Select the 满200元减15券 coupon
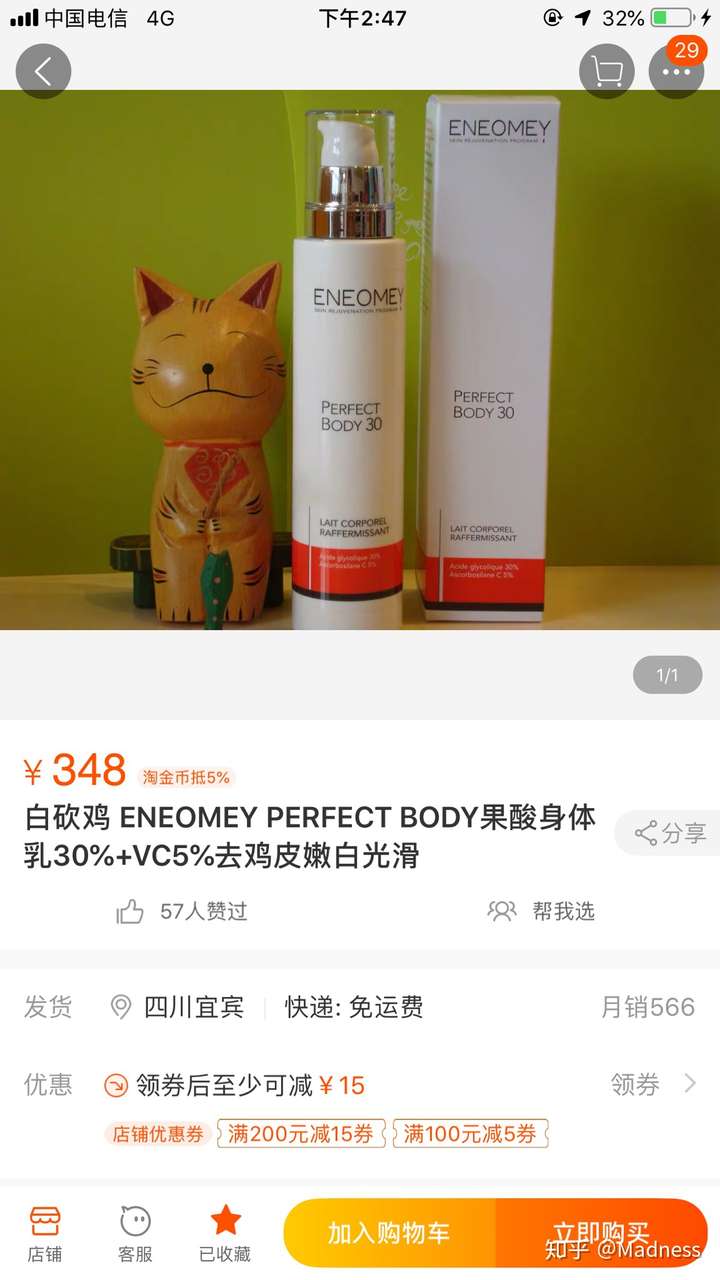The image size is (720, 1280). (x=301, y=1133)
